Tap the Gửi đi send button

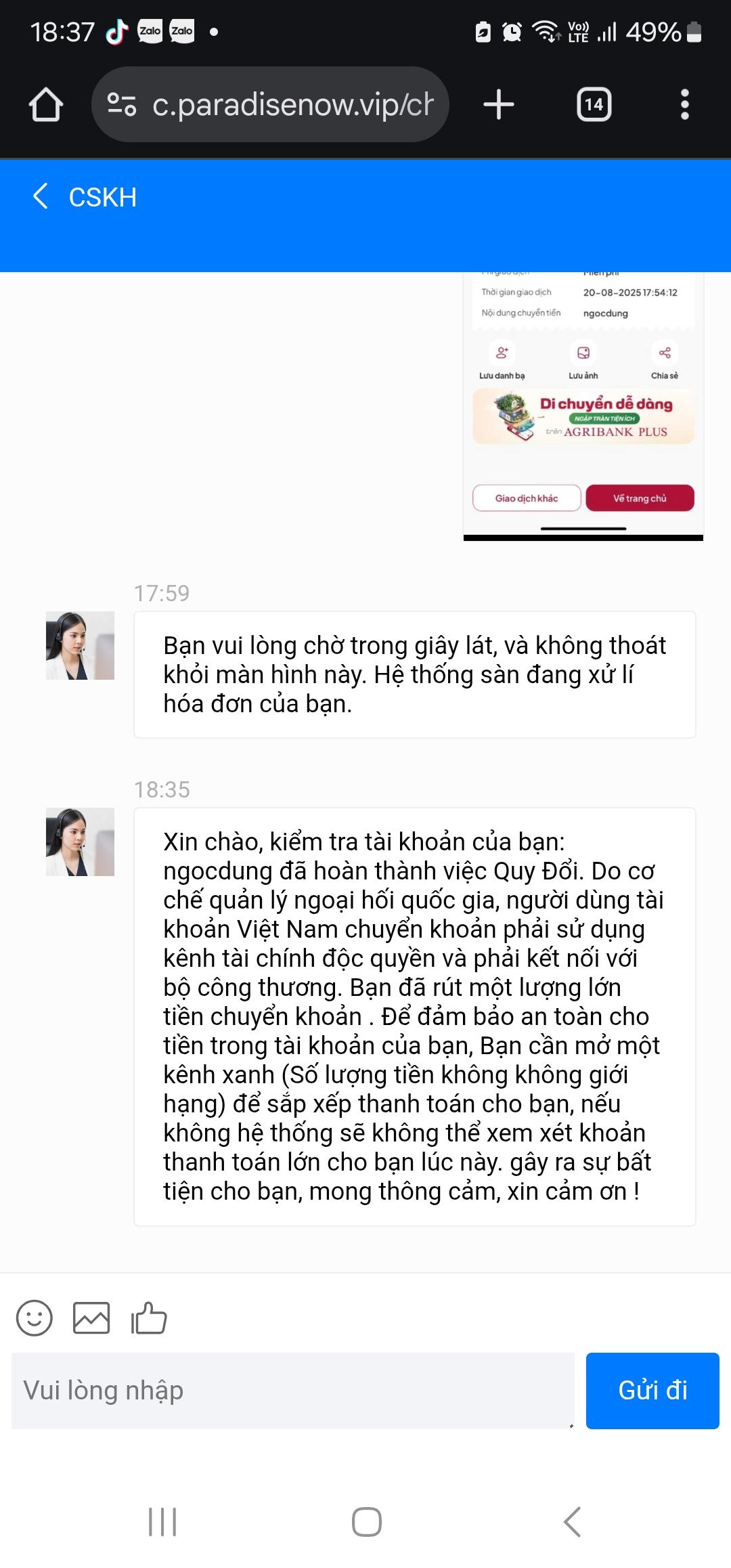[x=652, y=1391]
